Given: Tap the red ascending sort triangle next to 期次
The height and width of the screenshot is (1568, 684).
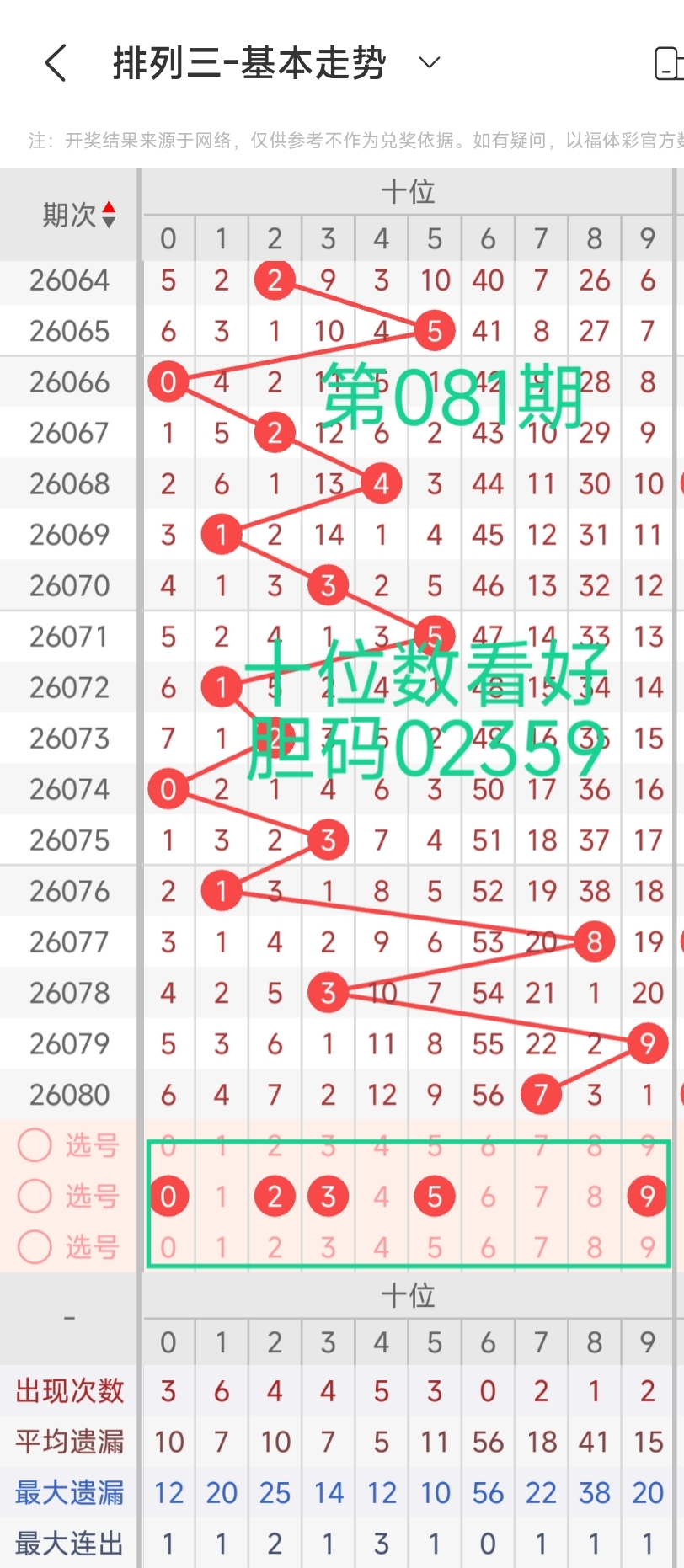Looking at the screenshot, I should tap(110, 206).
